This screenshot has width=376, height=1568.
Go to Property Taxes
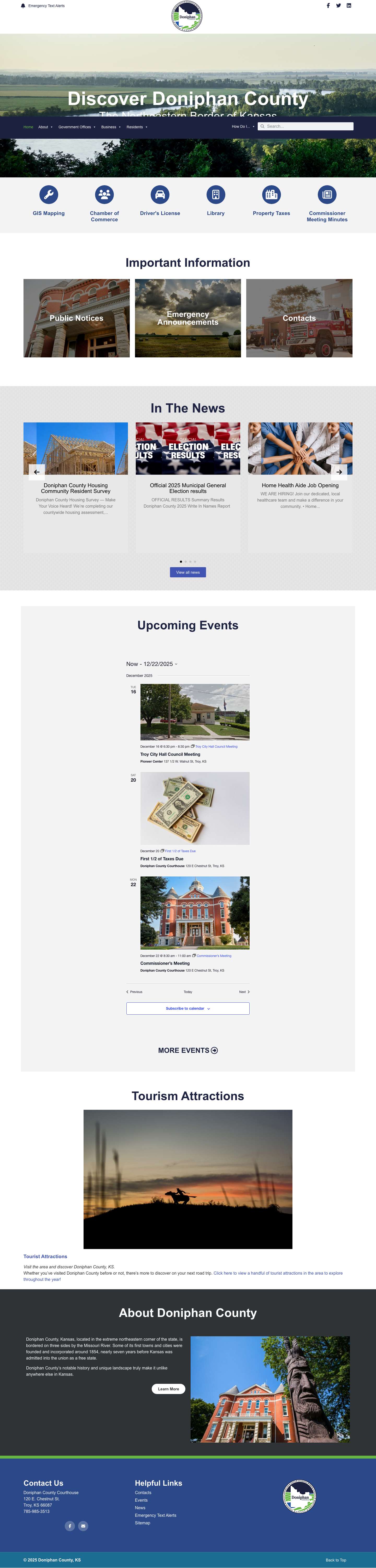click(271, 201)
